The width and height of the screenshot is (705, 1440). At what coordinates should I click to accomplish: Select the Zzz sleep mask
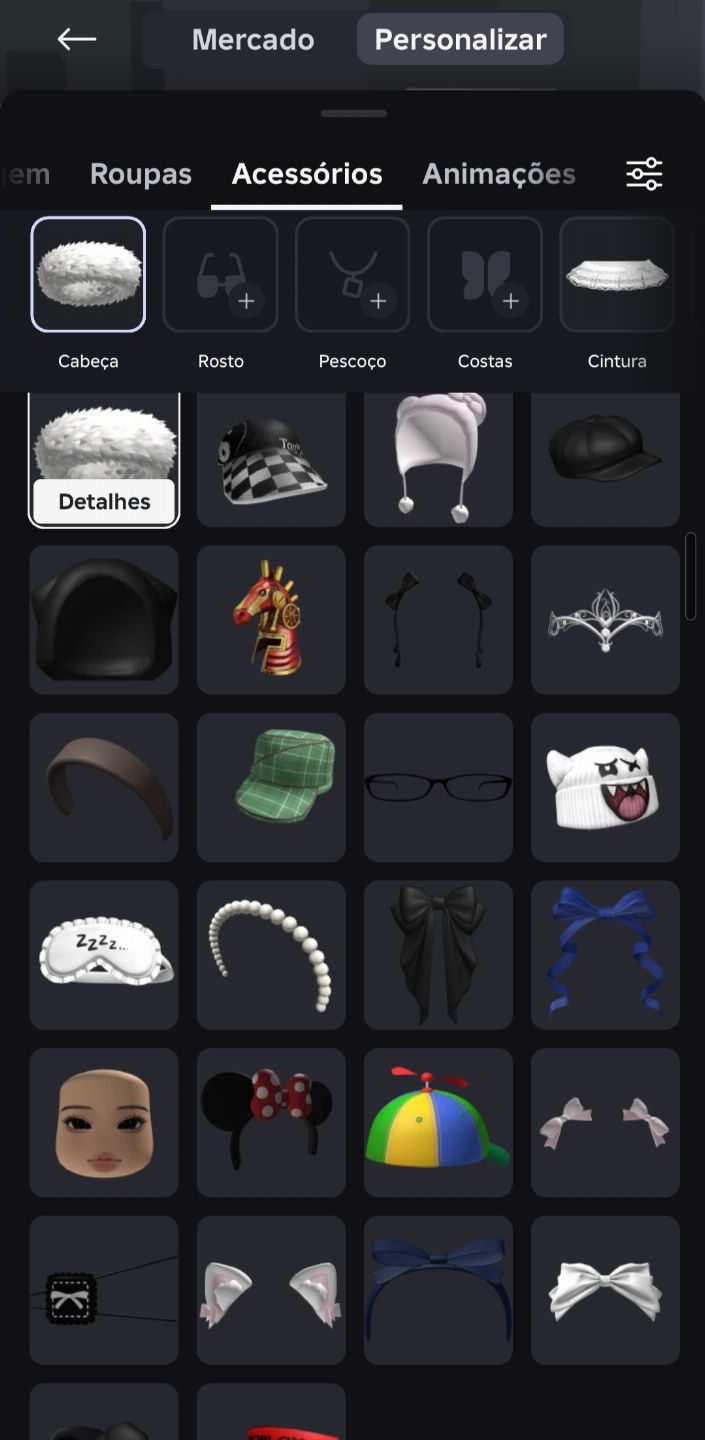104,955
